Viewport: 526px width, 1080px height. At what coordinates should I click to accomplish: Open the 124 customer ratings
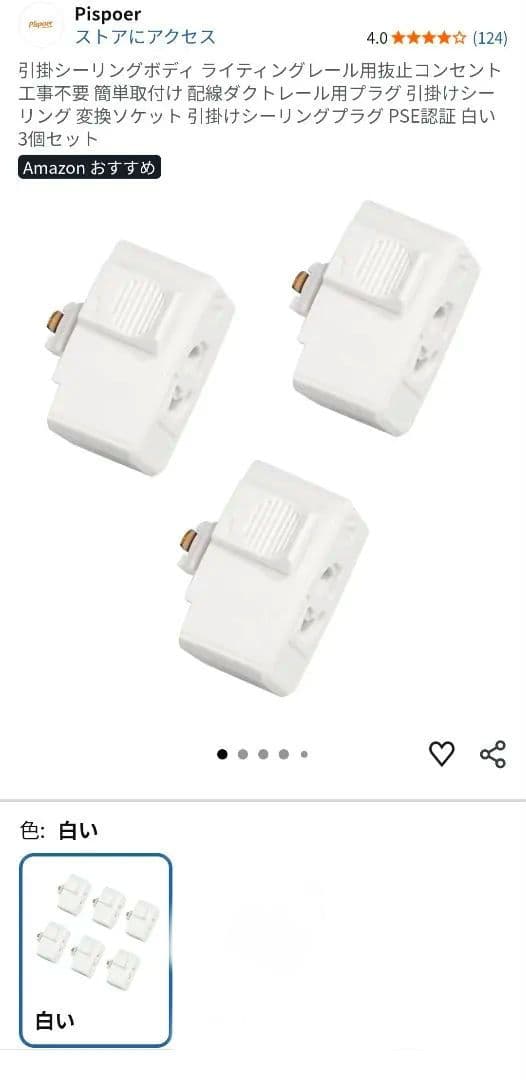pos(491,37)
